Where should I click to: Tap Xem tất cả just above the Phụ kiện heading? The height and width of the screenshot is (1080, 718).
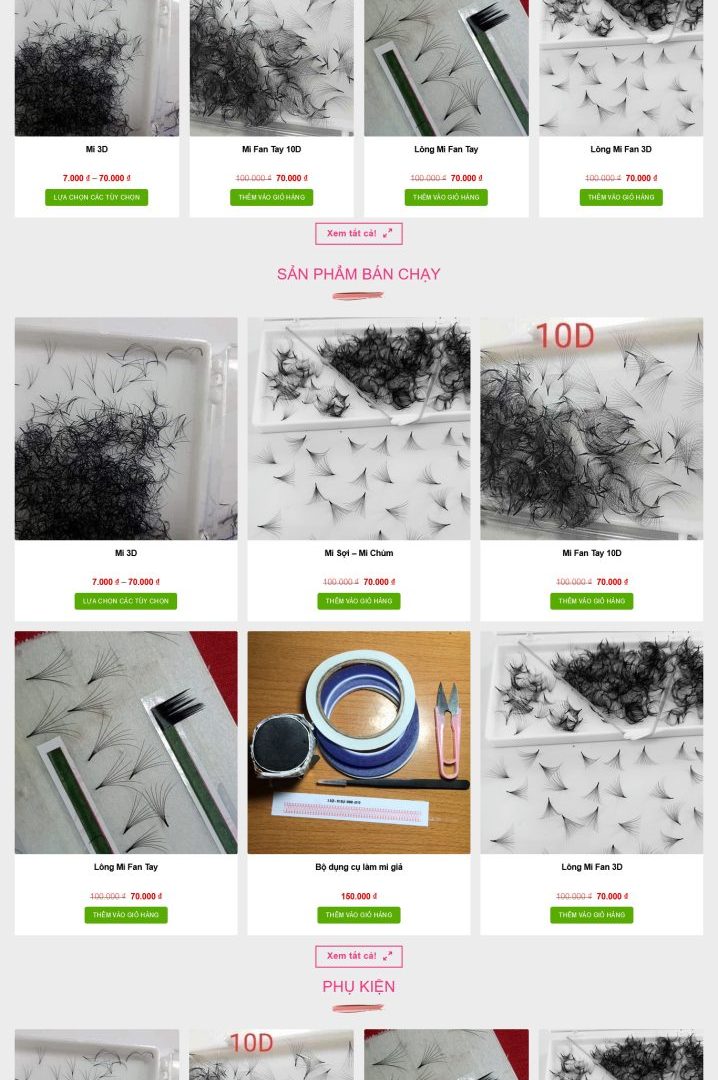[358, 956]
